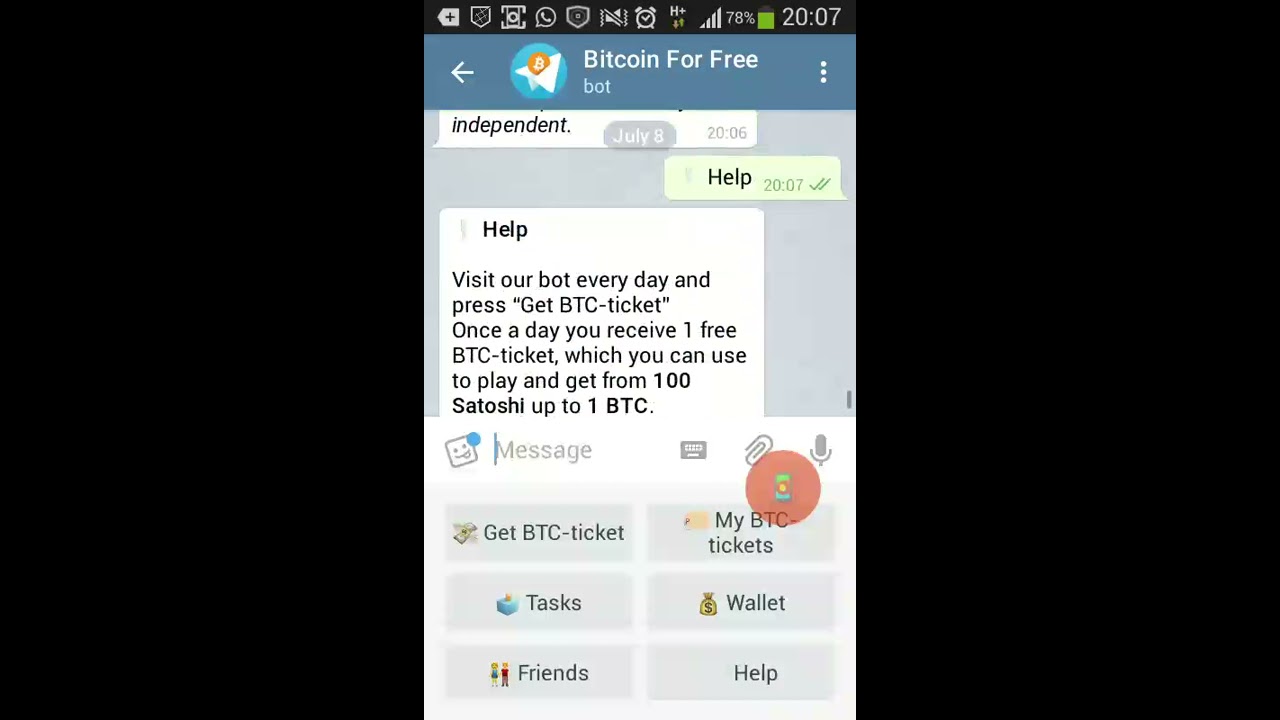
Task: Switch to the regular keyboard
Action: [693, 450]
